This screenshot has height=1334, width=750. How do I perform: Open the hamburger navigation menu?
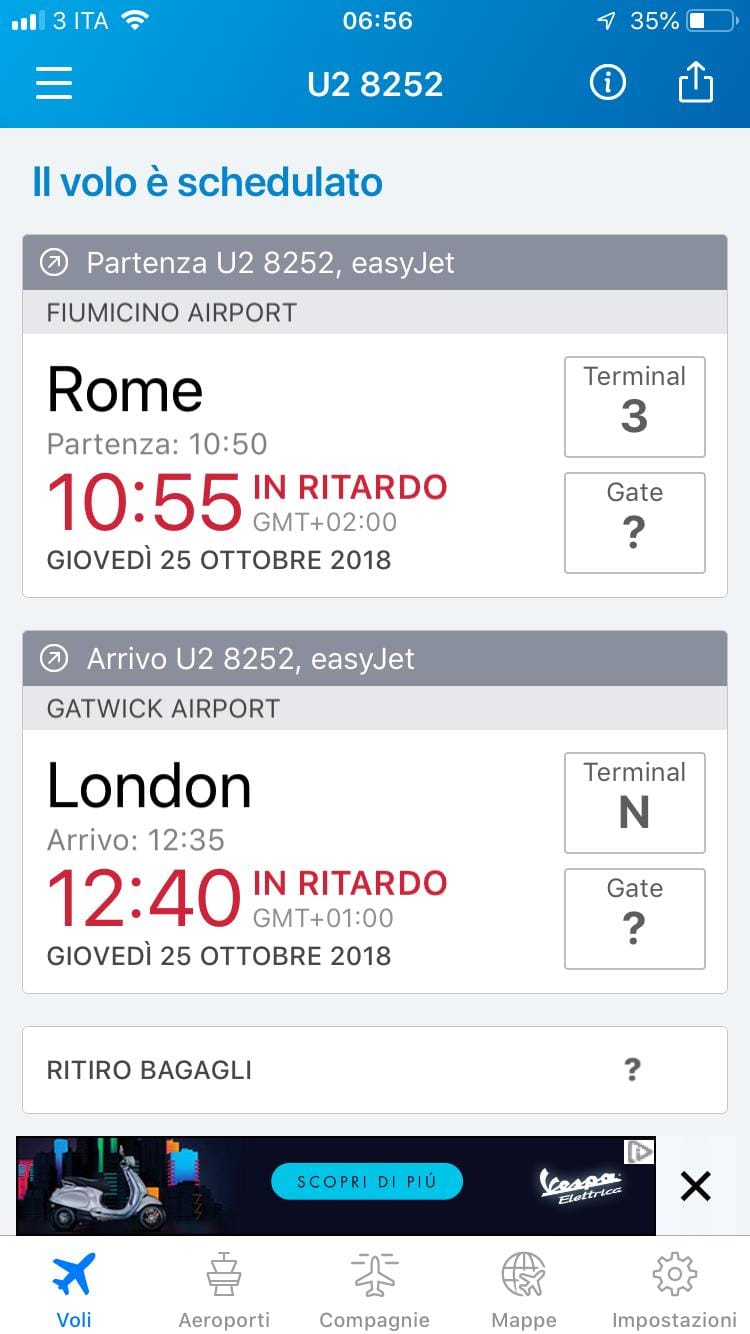(54, 84)
